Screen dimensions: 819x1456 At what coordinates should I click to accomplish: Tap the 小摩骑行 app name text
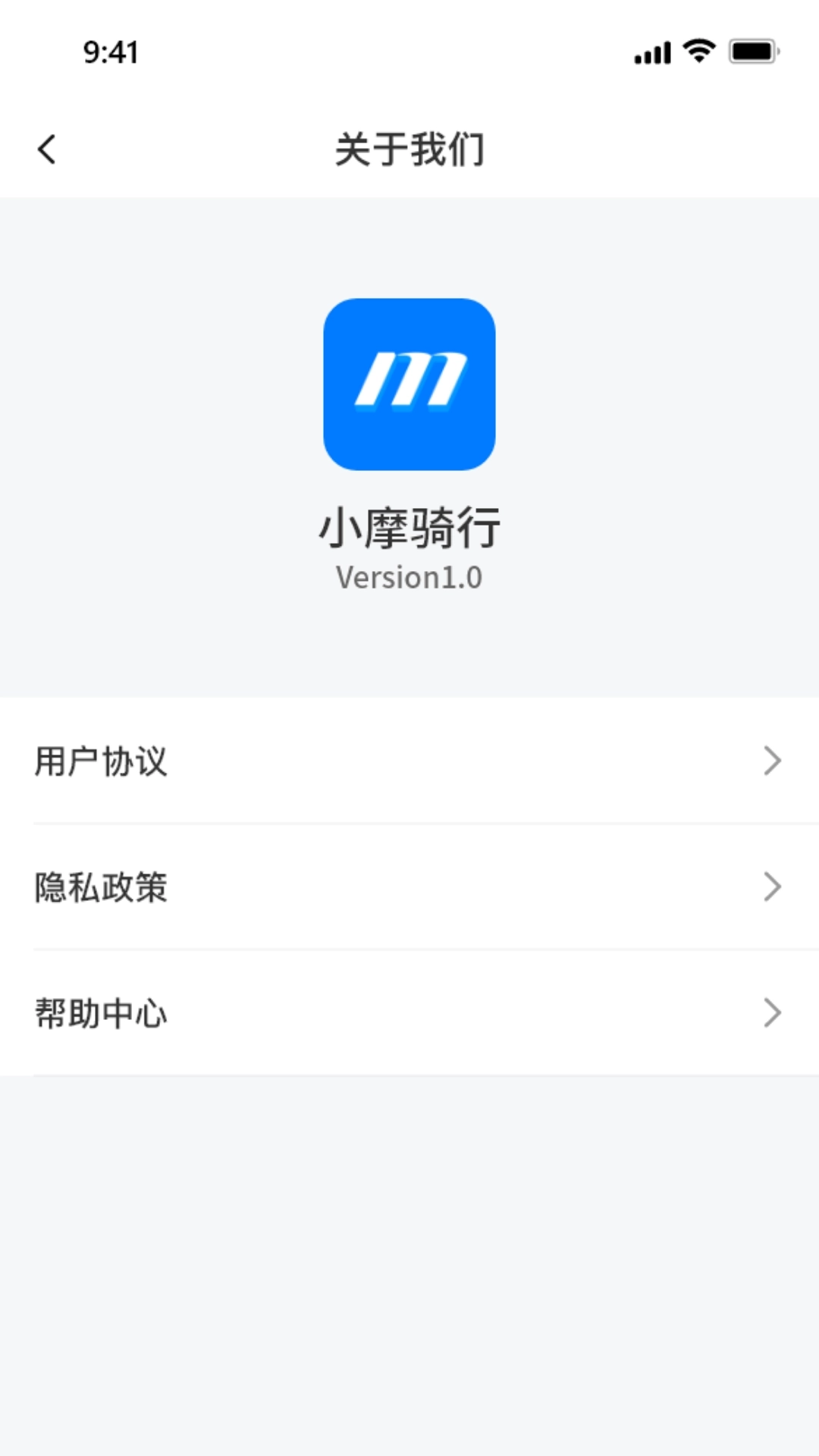(409, 527)
